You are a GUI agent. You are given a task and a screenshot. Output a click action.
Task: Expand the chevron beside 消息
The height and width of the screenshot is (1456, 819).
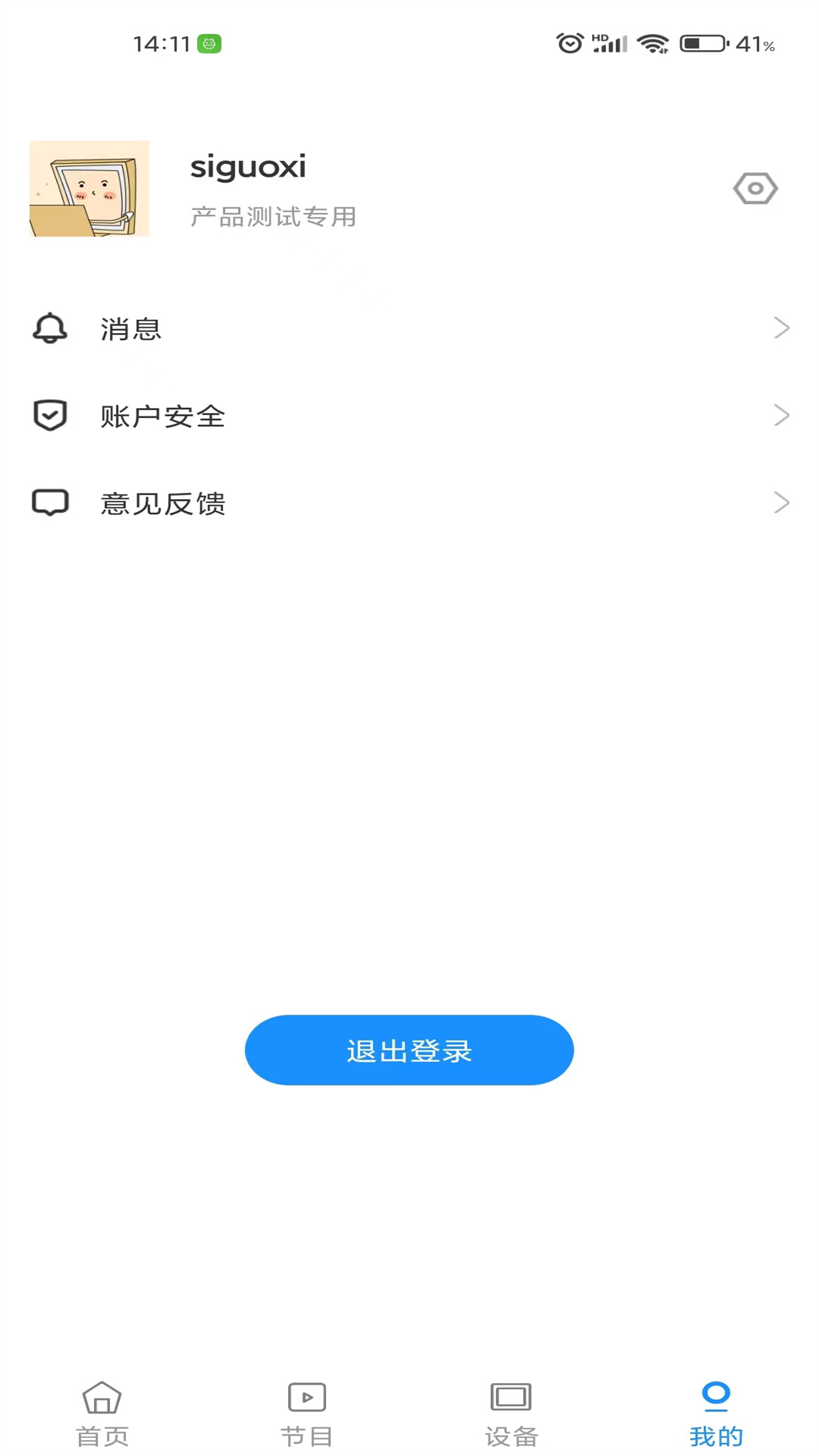(781, 328)
